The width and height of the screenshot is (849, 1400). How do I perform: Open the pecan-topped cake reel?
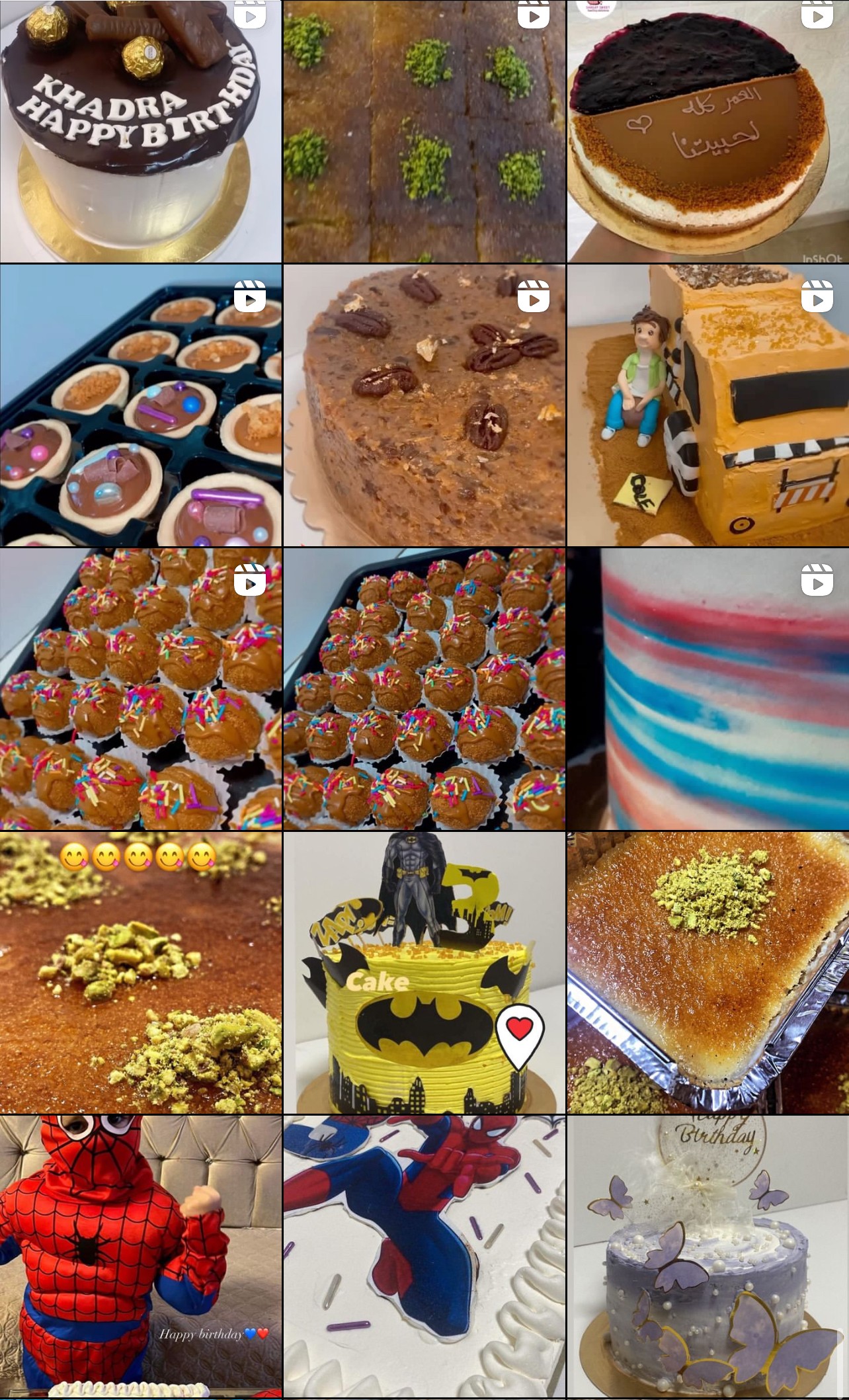click(x=424, y=405)
